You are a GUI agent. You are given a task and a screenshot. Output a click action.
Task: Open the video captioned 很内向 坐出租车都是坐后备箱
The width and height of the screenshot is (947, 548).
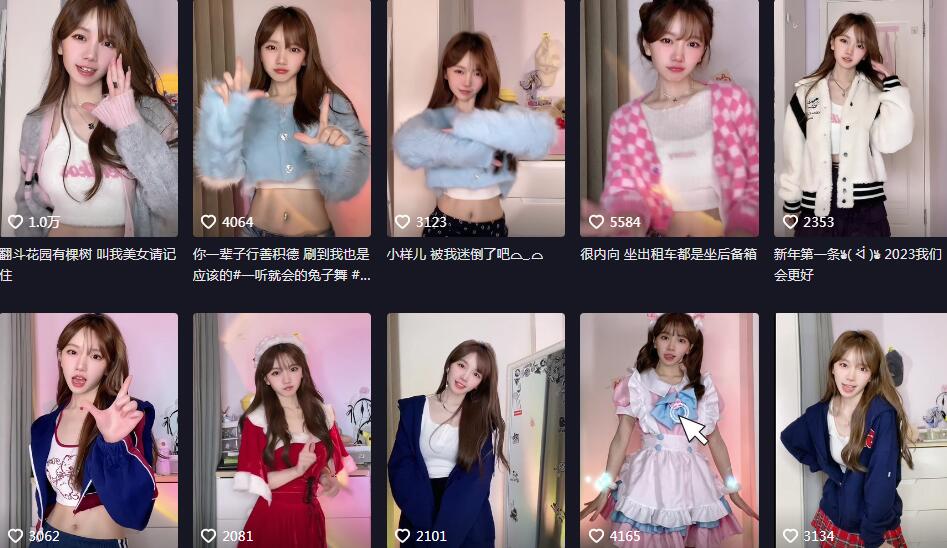(669, 118)
